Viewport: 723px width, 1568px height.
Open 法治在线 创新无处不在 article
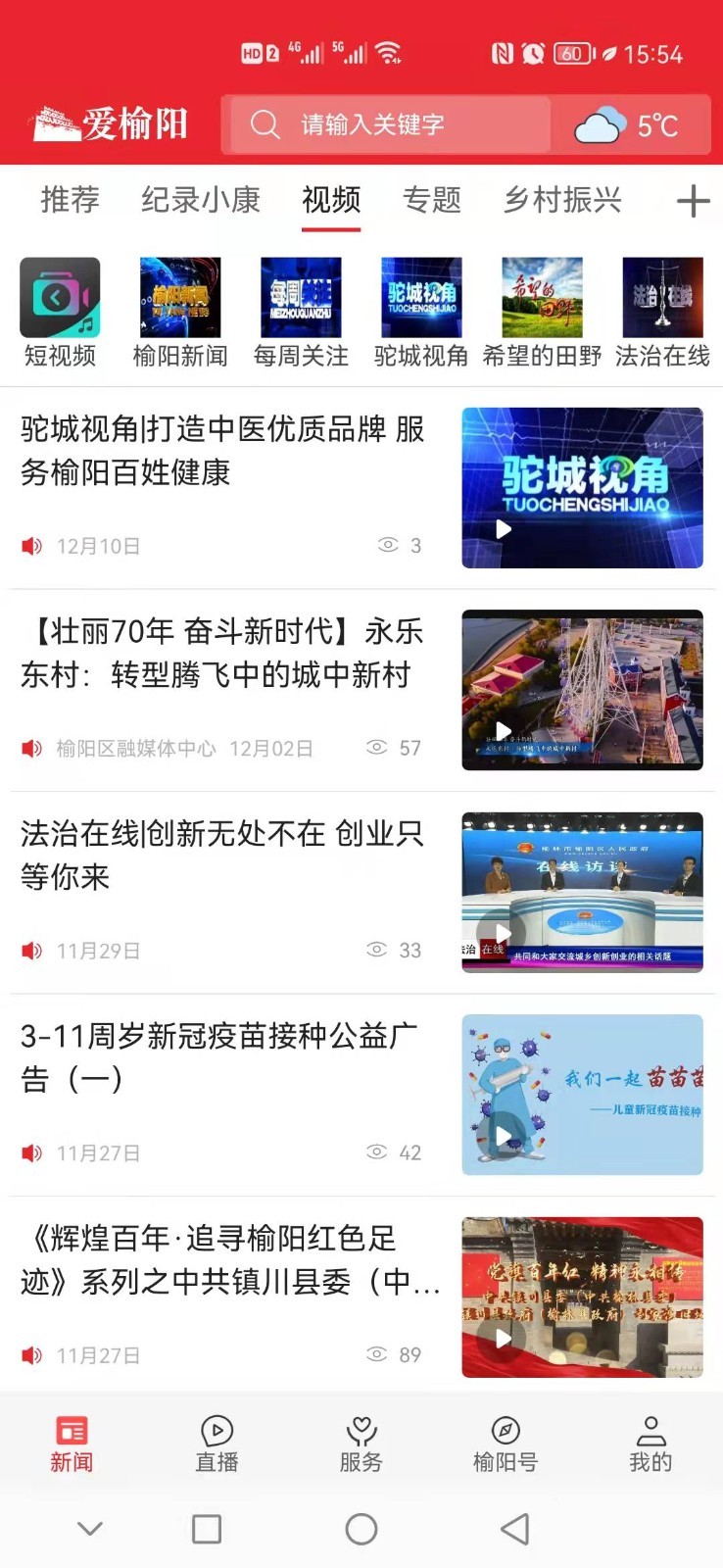click(x=222, y=855)
